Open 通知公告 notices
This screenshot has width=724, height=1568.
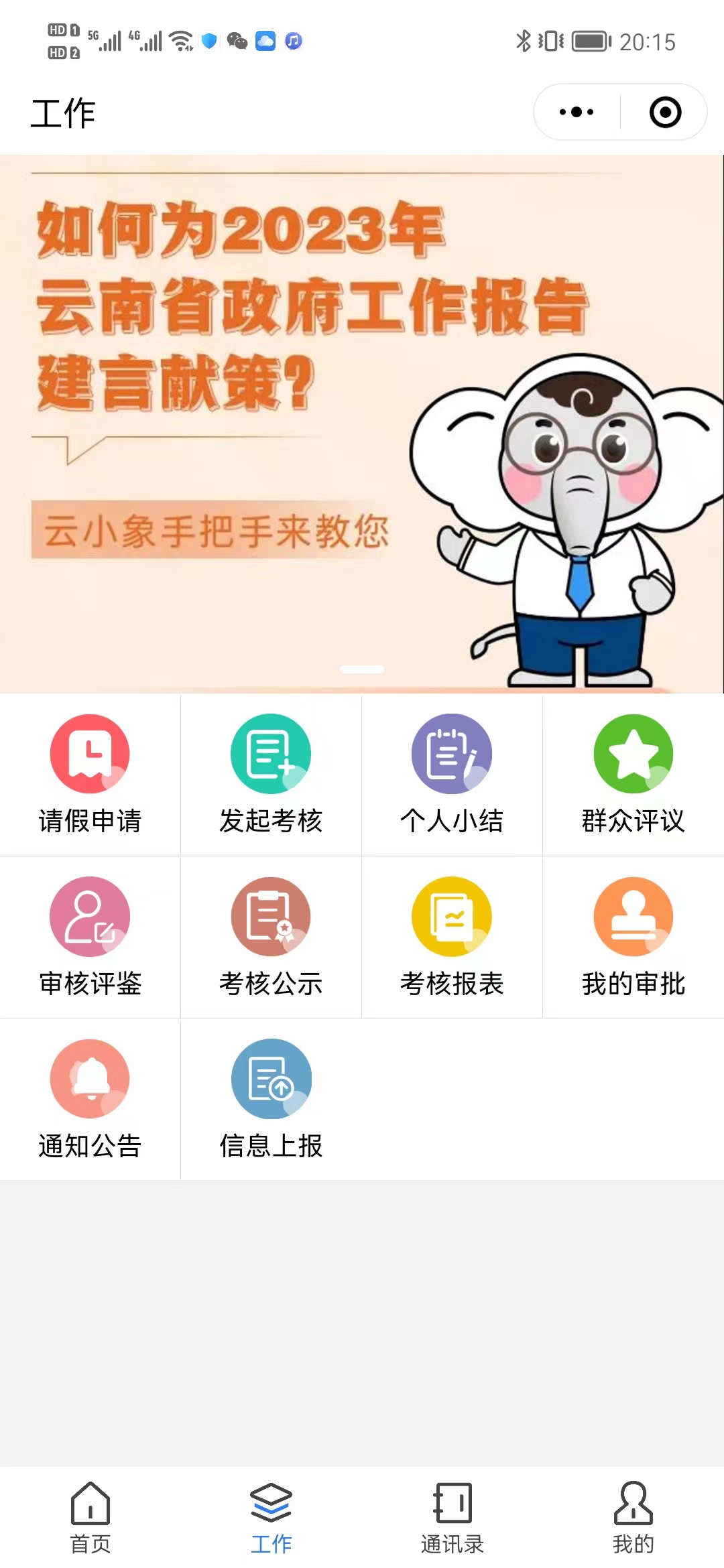90,1099
